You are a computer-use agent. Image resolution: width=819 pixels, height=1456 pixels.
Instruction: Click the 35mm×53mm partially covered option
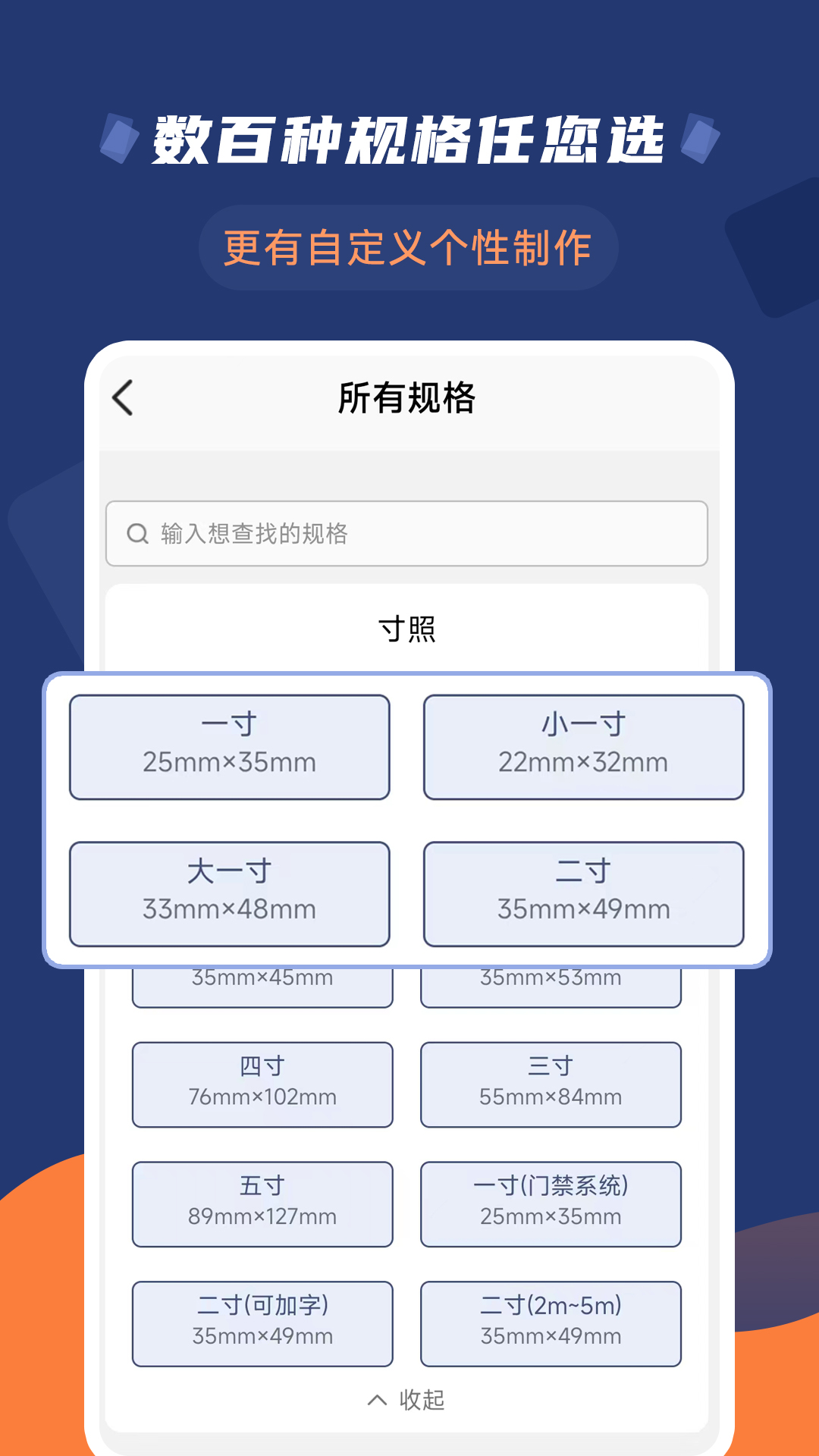[550, 978]
